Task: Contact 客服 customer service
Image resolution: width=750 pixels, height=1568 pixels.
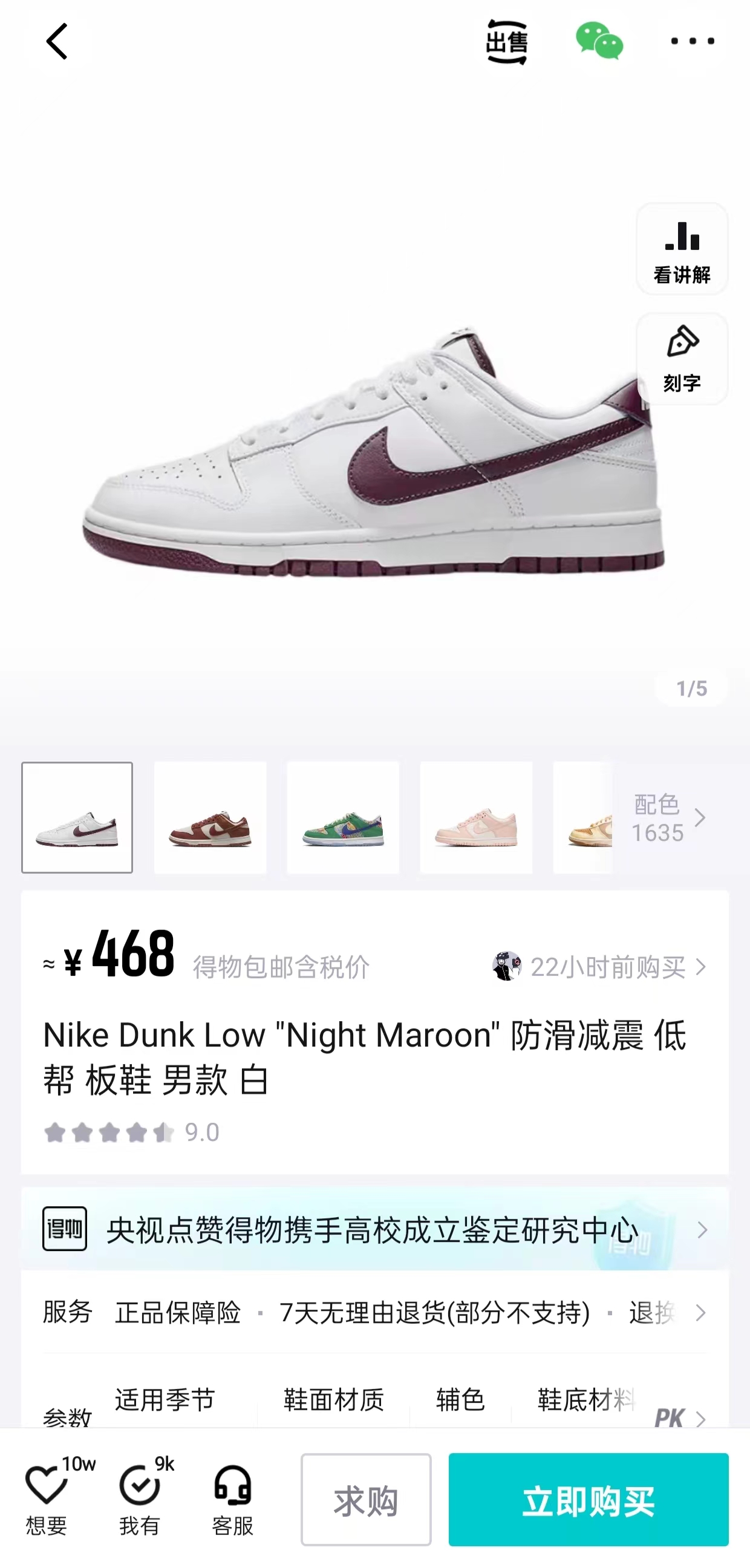Action: [232, 1498]
